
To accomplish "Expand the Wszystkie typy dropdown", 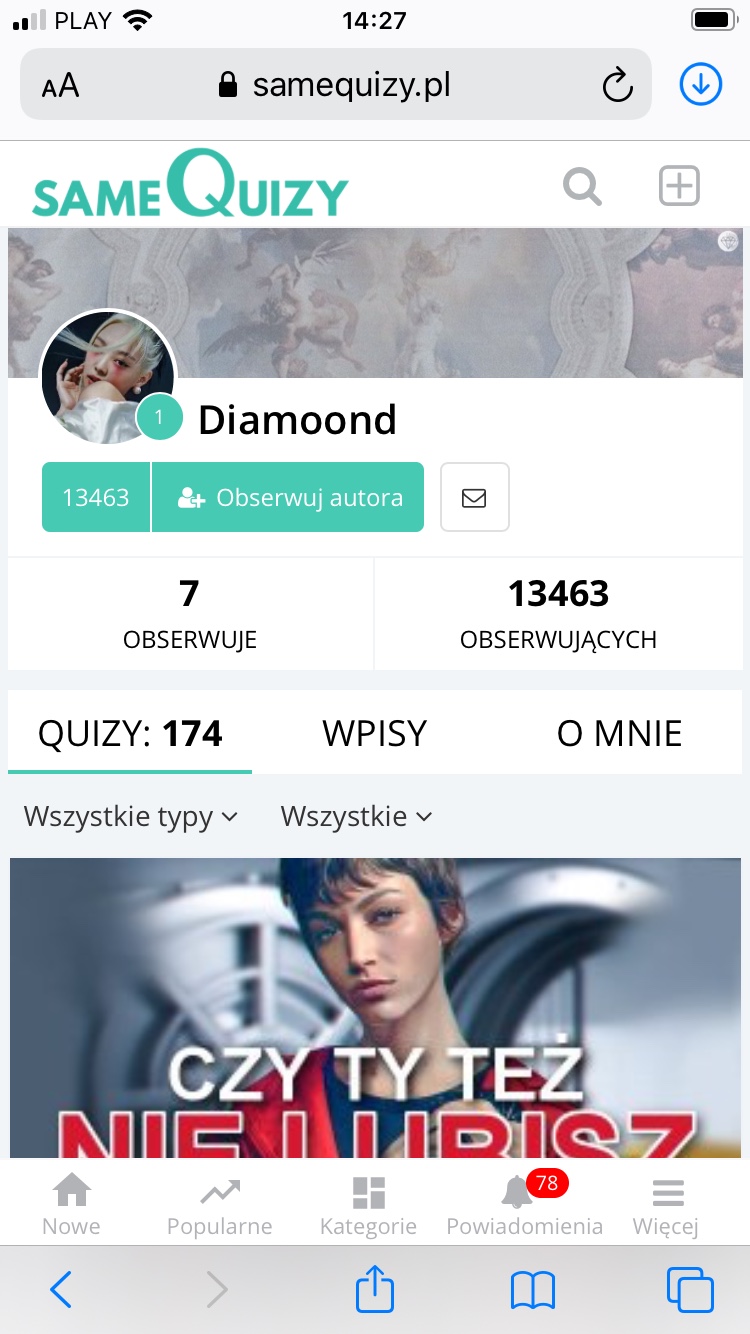I will (131, 817).
